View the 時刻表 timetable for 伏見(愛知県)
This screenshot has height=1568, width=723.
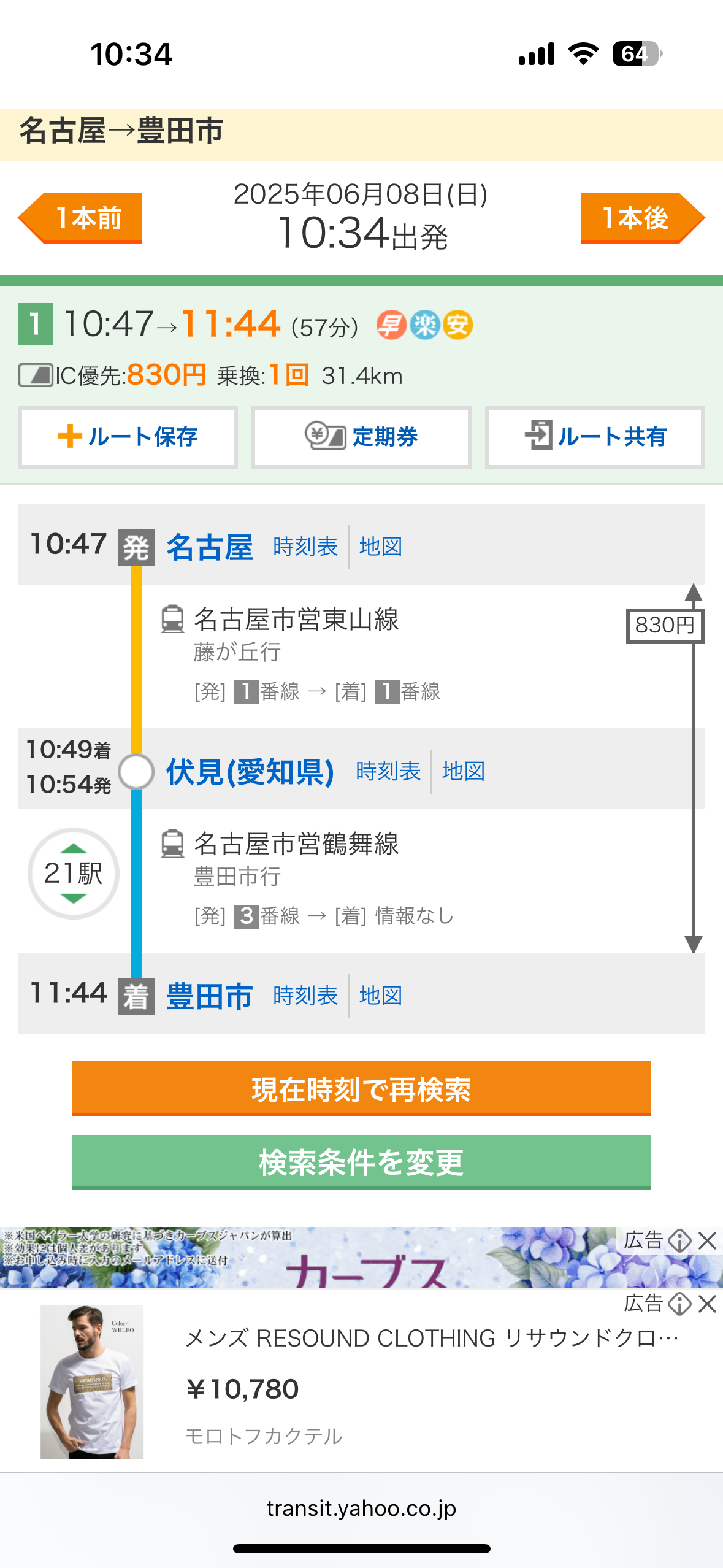pos(388,771)
